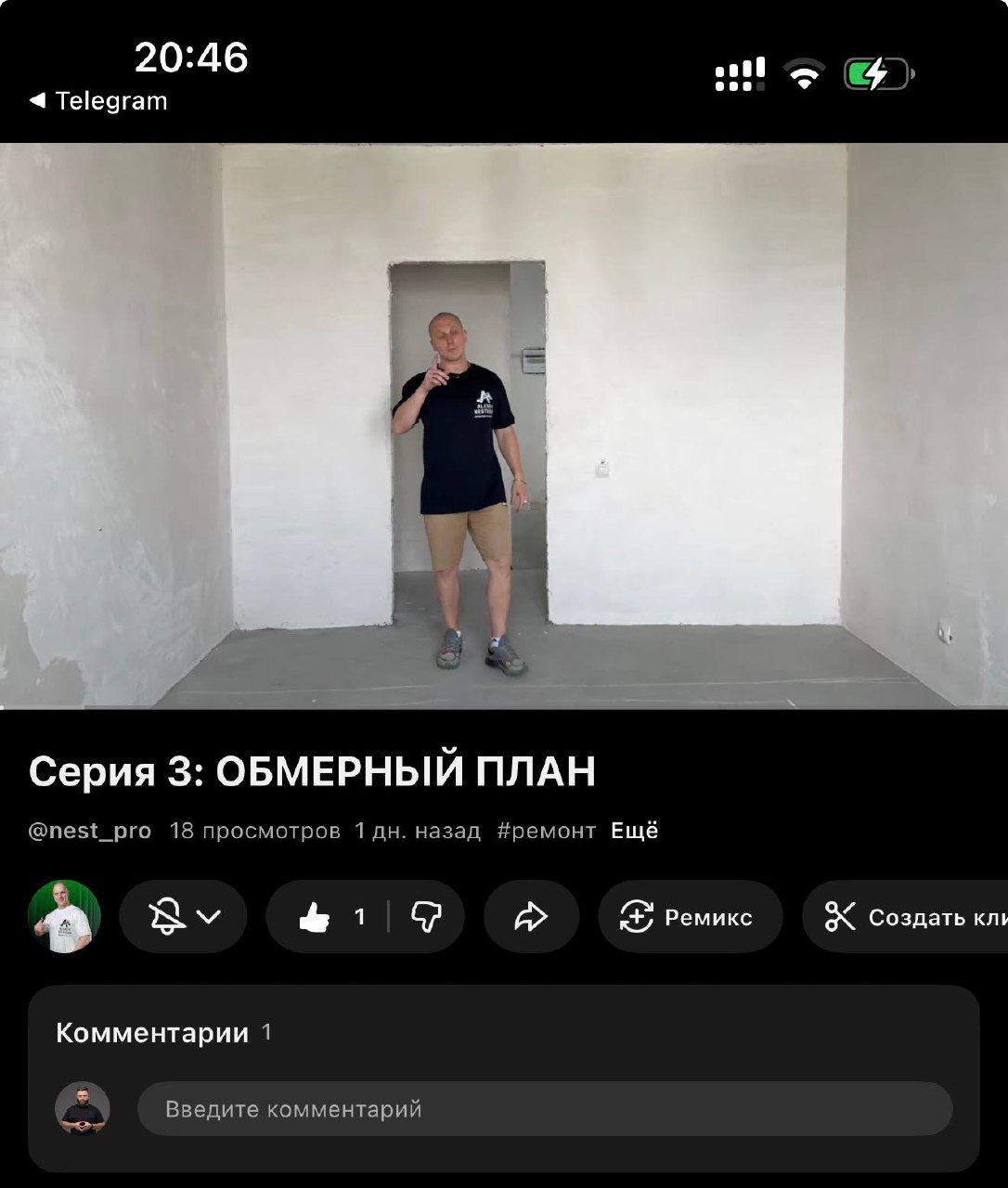Open the notification bell dropdown
Image resolution: width=1008 pixels, height=1188 pixels.
[x=183, y=917]
